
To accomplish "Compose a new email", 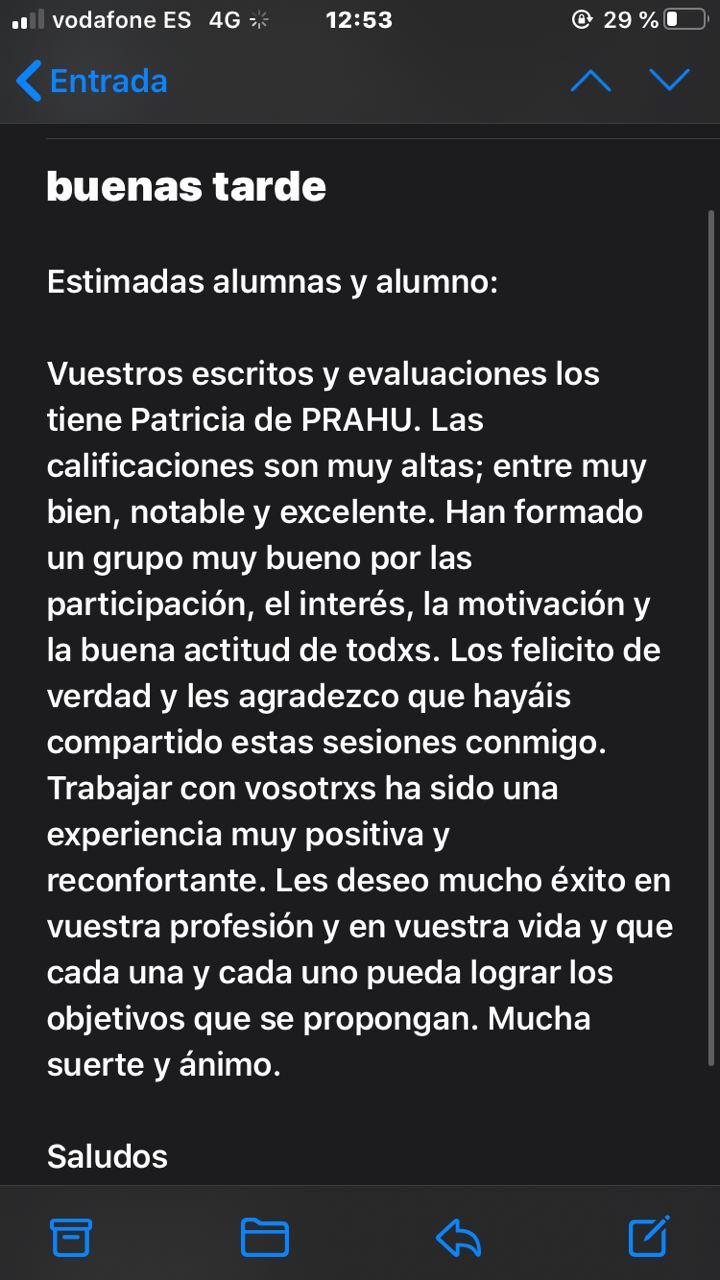I will [x=649, y=1237].
